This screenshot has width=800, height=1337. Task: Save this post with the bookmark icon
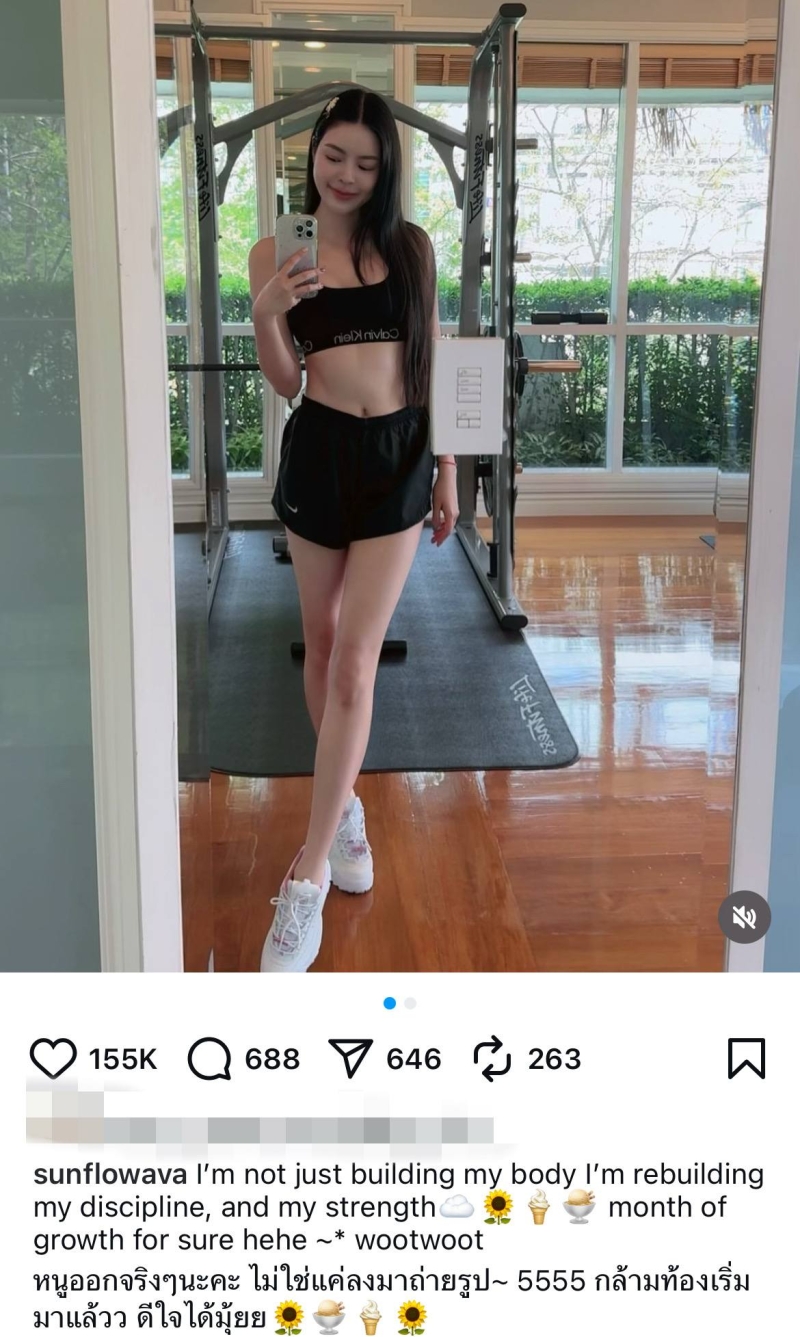tap(746, 1058)
